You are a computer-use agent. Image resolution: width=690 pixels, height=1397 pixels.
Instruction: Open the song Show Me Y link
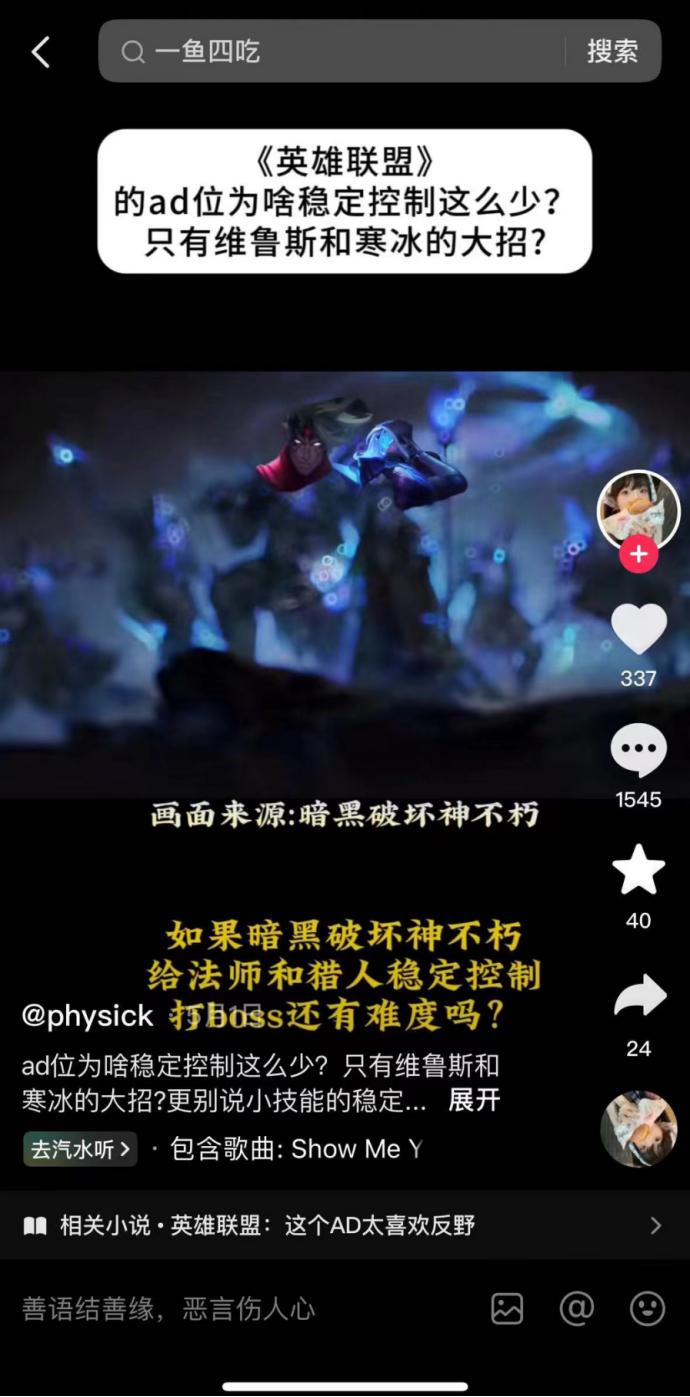tap(296, 1149)
